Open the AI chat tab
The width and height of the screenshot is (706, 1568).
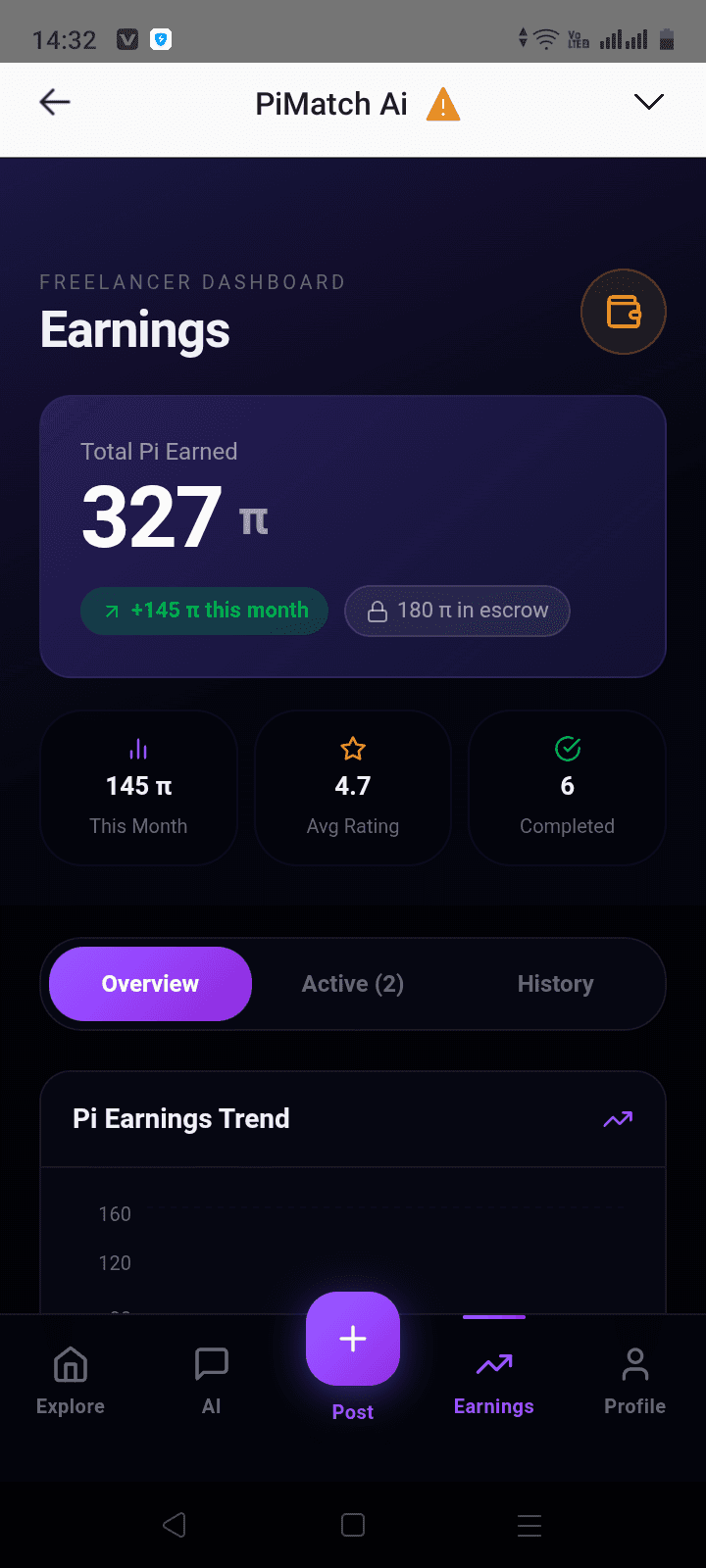pyautogui.click(x=212, y=1382)
